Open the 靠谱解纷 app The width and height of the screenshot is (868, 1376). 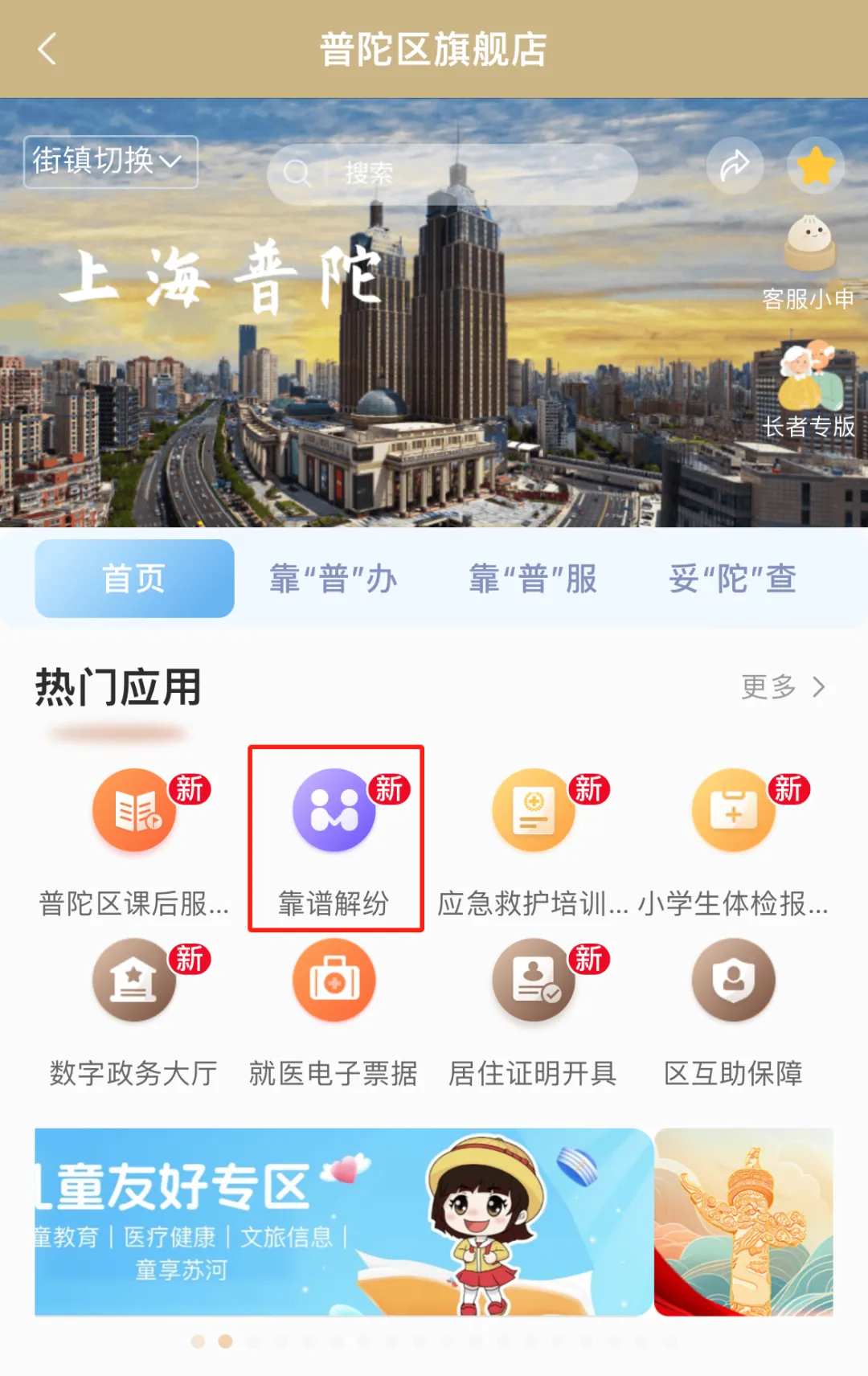[334, 840]
